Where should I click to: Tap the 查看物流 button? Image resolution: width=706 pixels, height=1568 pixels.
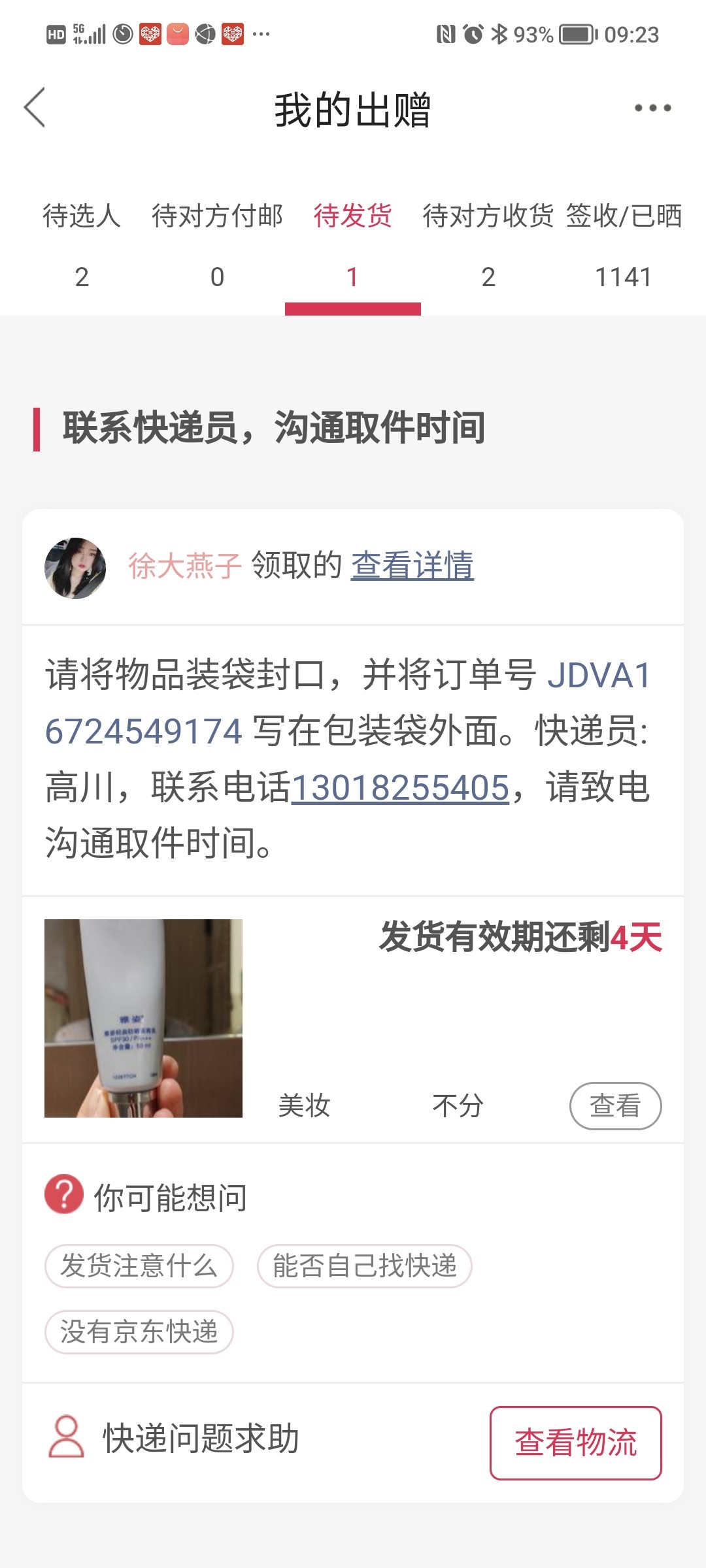(575, 1443)
